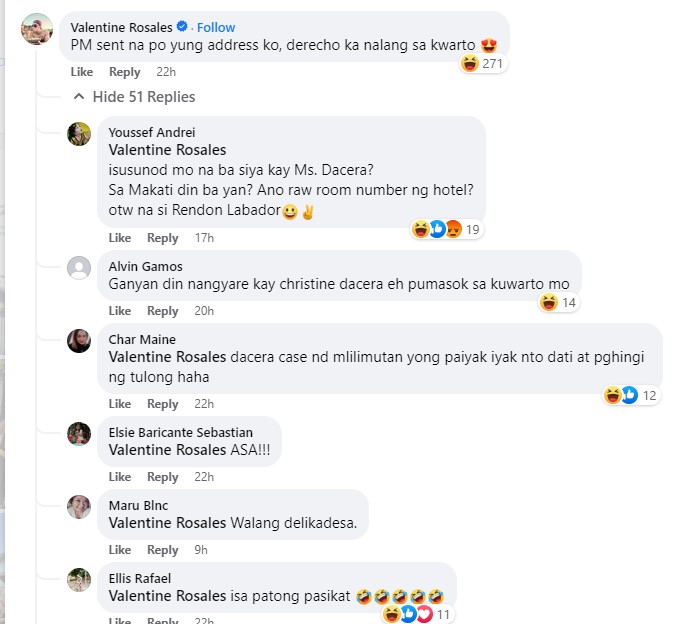Open Alvin Gamos's profile

pyautogui.click(x=146, y=266)
